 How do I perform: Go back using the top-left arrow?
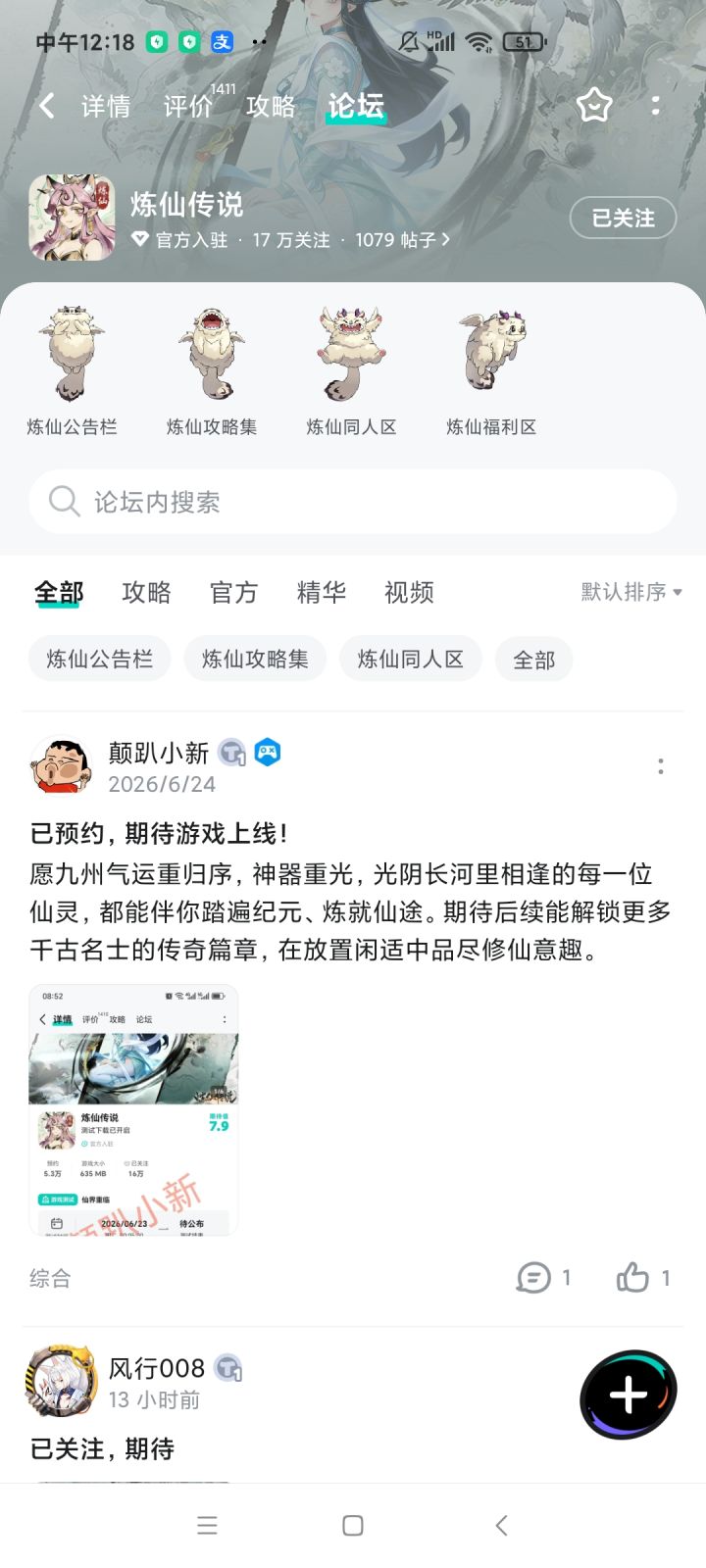pyautogui.click(x=46, y=106)
